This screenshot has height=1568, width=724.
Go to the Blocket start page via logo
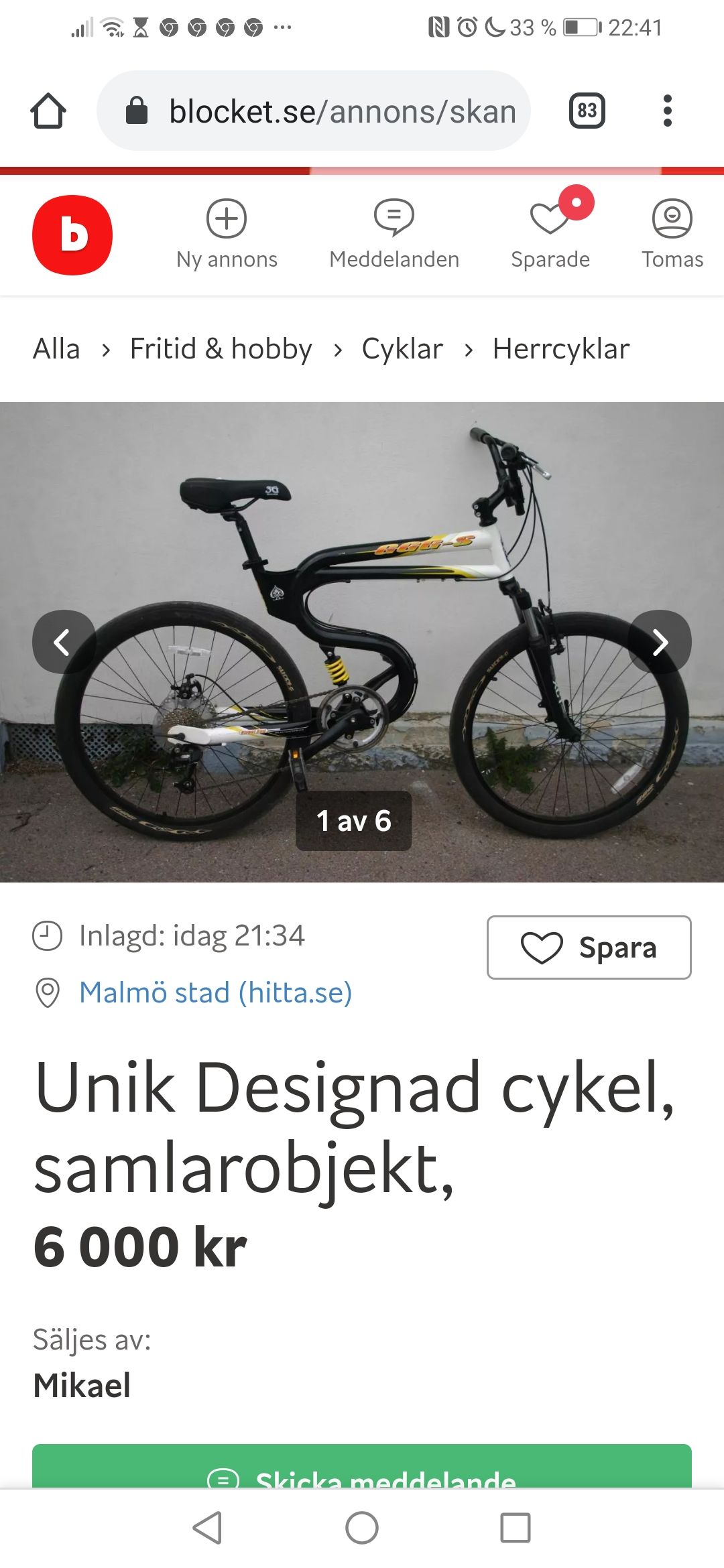point(72,235)
